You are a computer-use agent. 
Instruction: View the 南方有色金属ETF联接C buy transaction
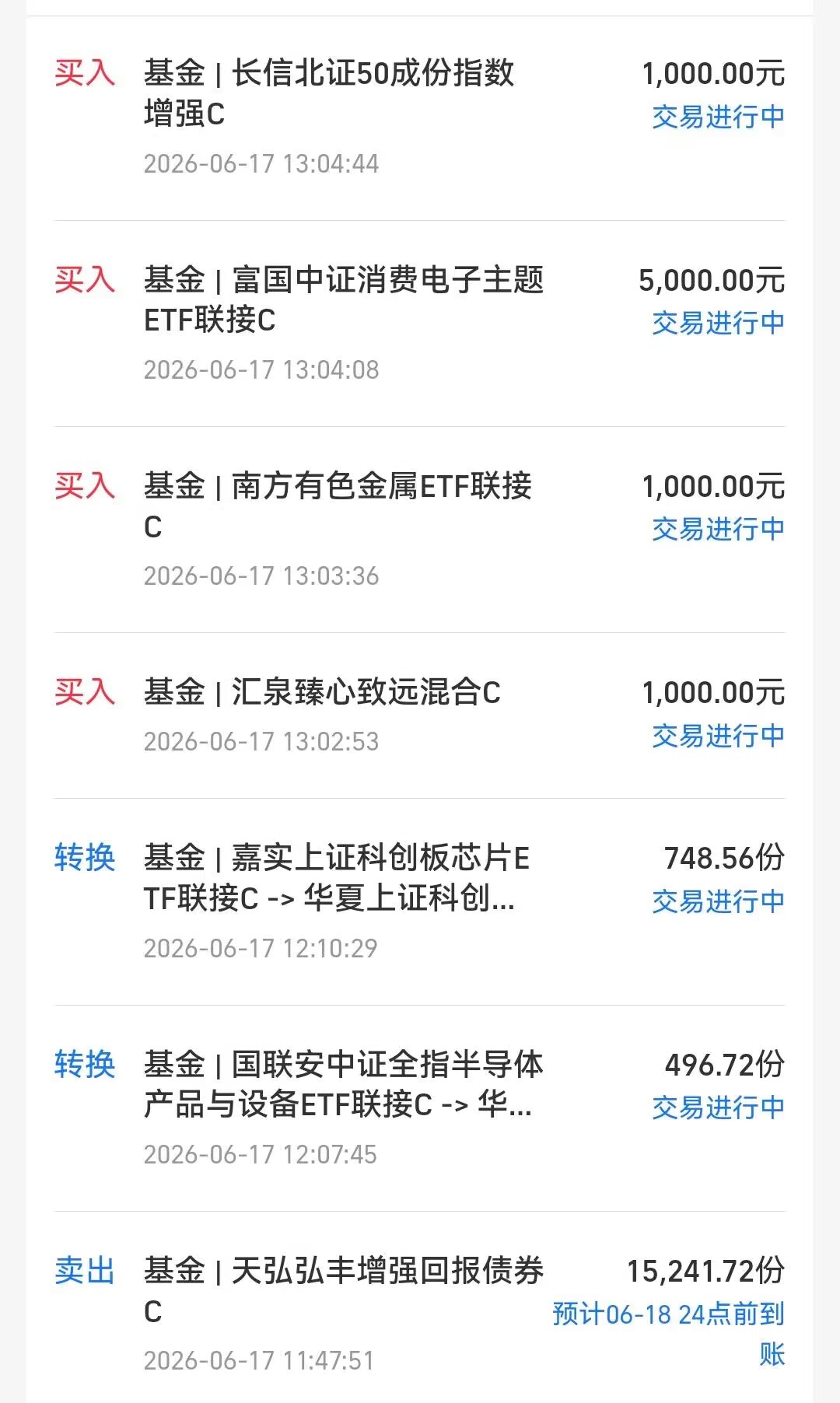point(420,530)
